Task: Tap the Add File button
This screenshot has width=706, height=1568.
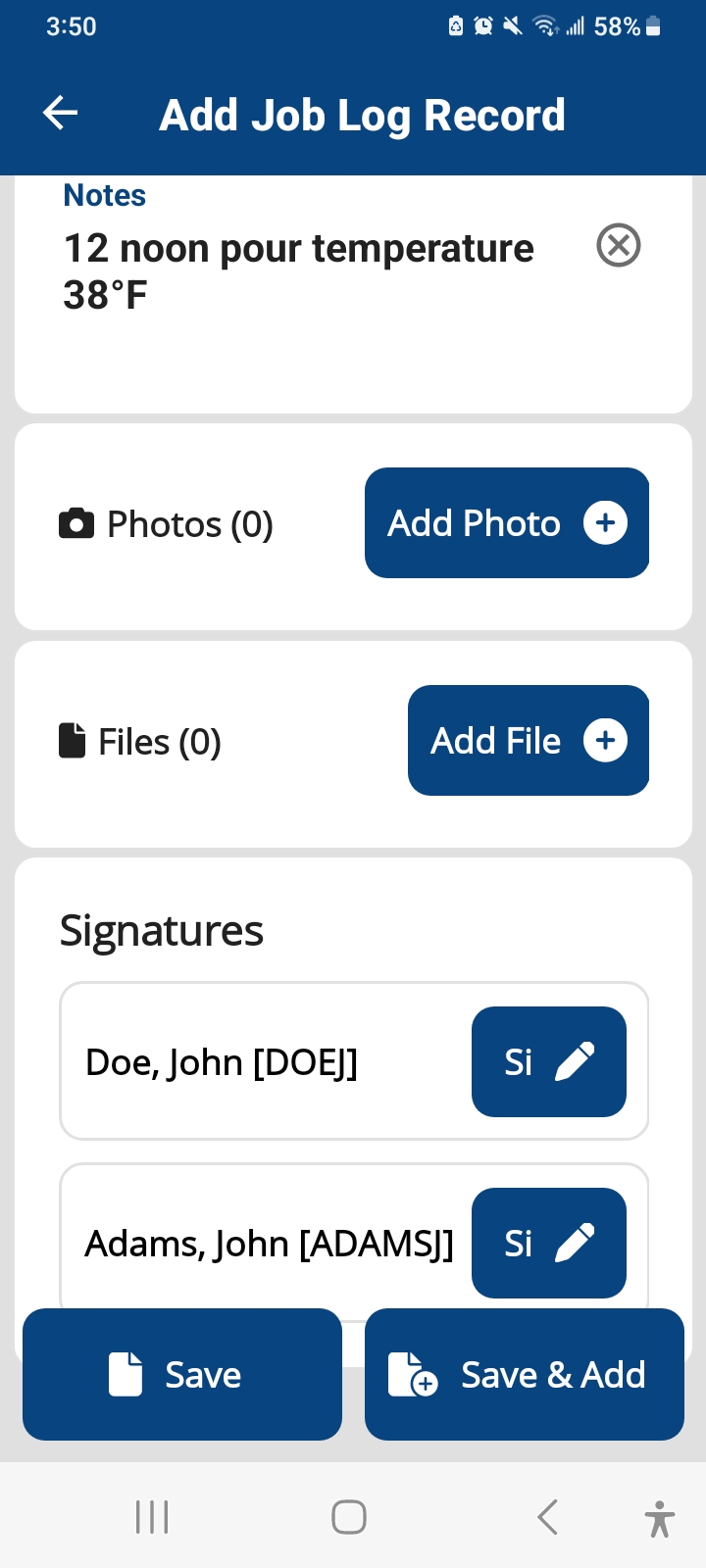Action: click(x=529, y=740)
